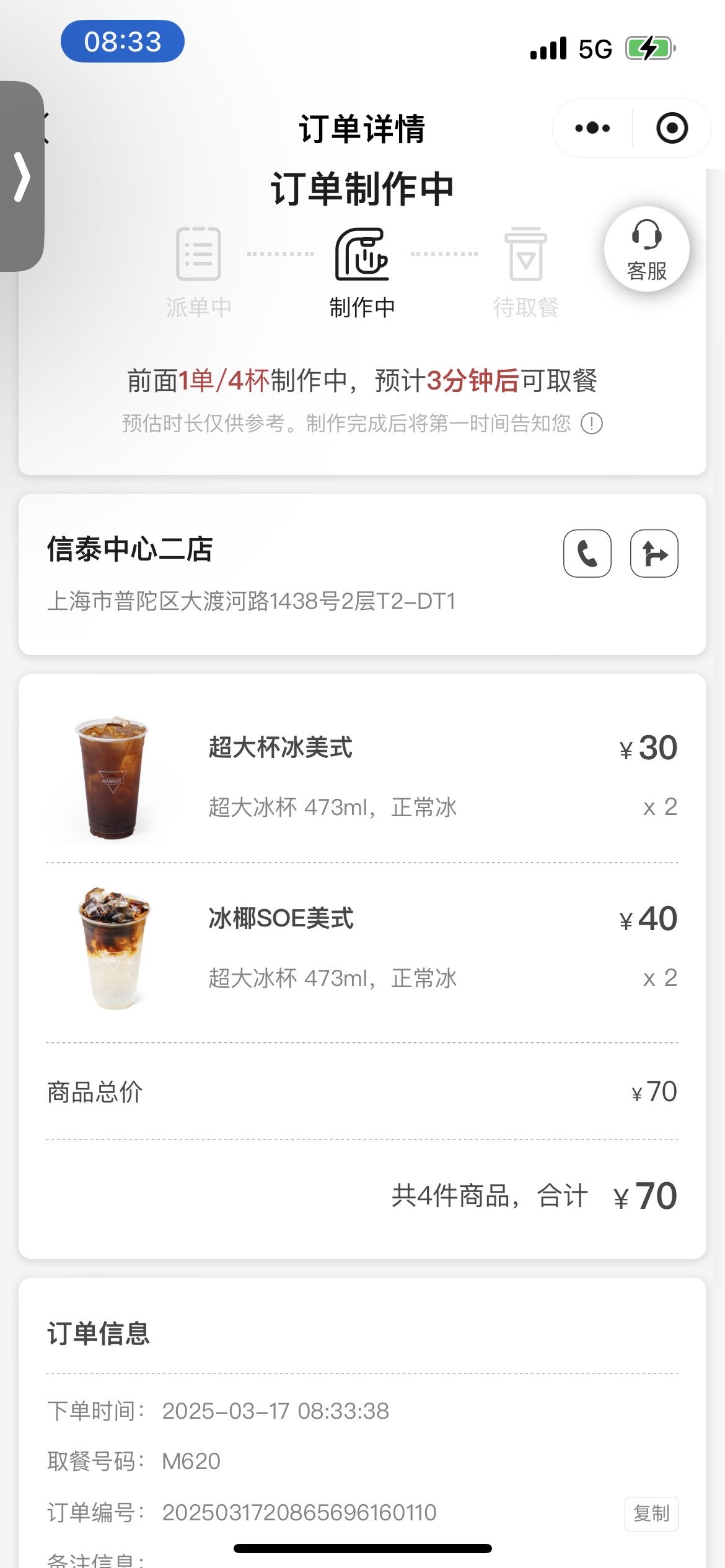Copy the order number with 复制
The image size is (725, 1568).
(651, 1514)
